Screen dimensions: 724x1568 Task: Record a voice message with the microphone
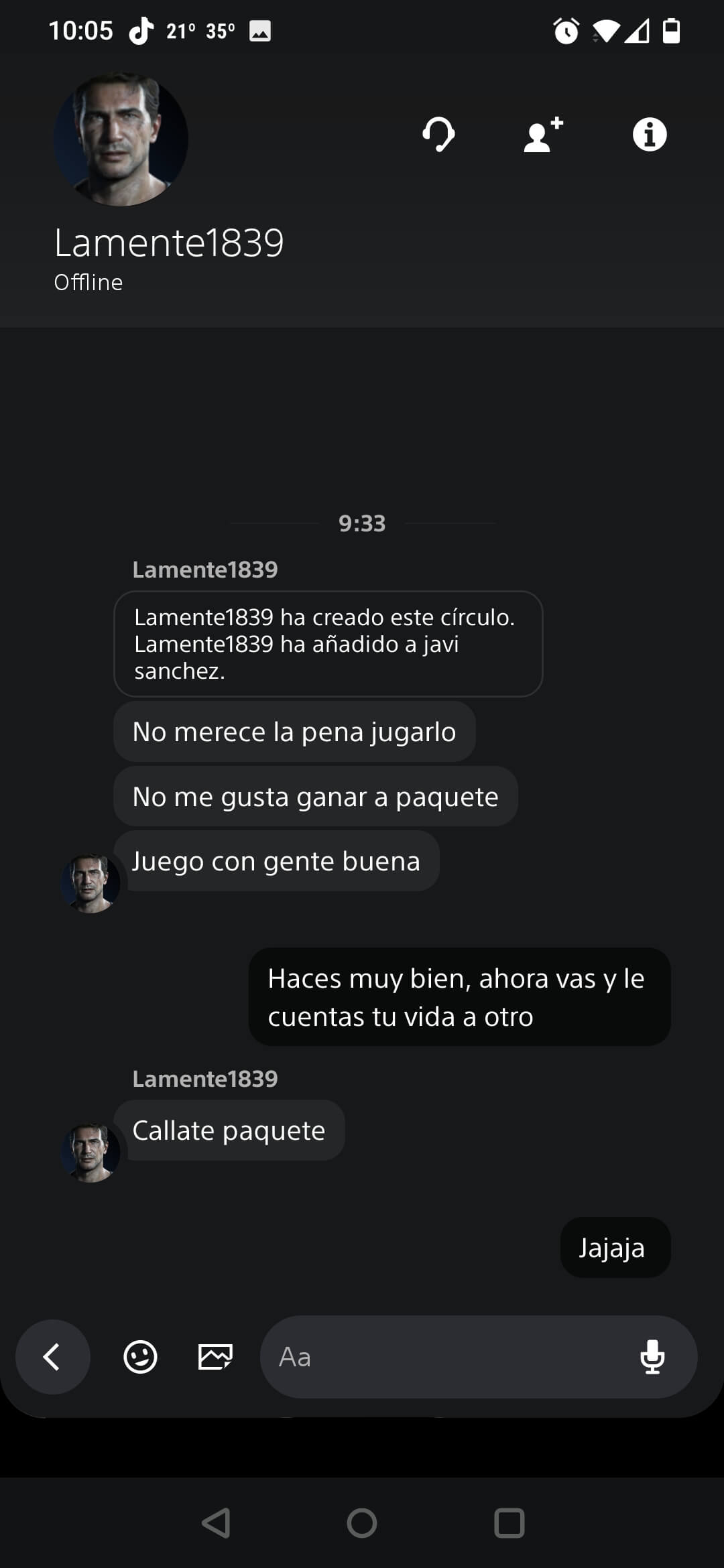pyautogui.click(x=652, y=1357)
